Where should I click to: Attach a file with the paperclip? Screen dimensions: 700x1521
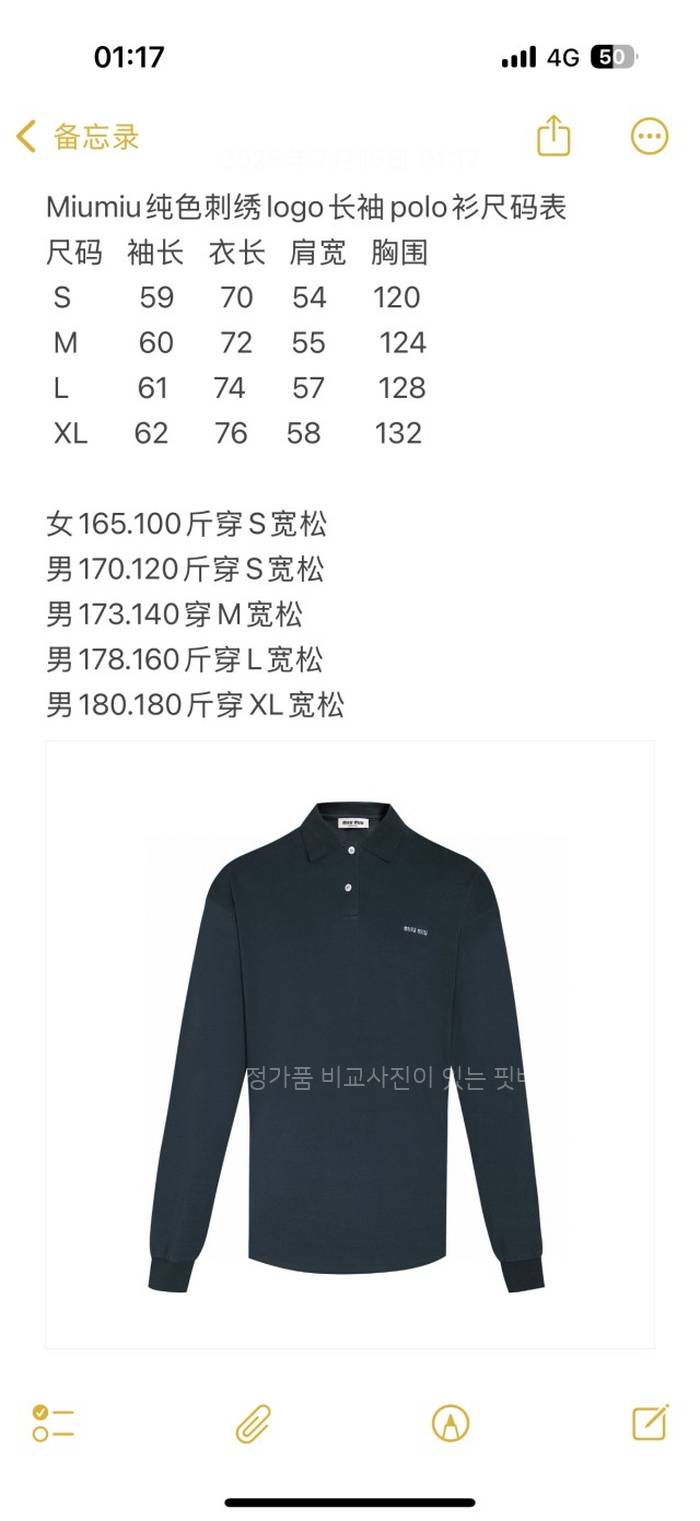point(253,1422)
